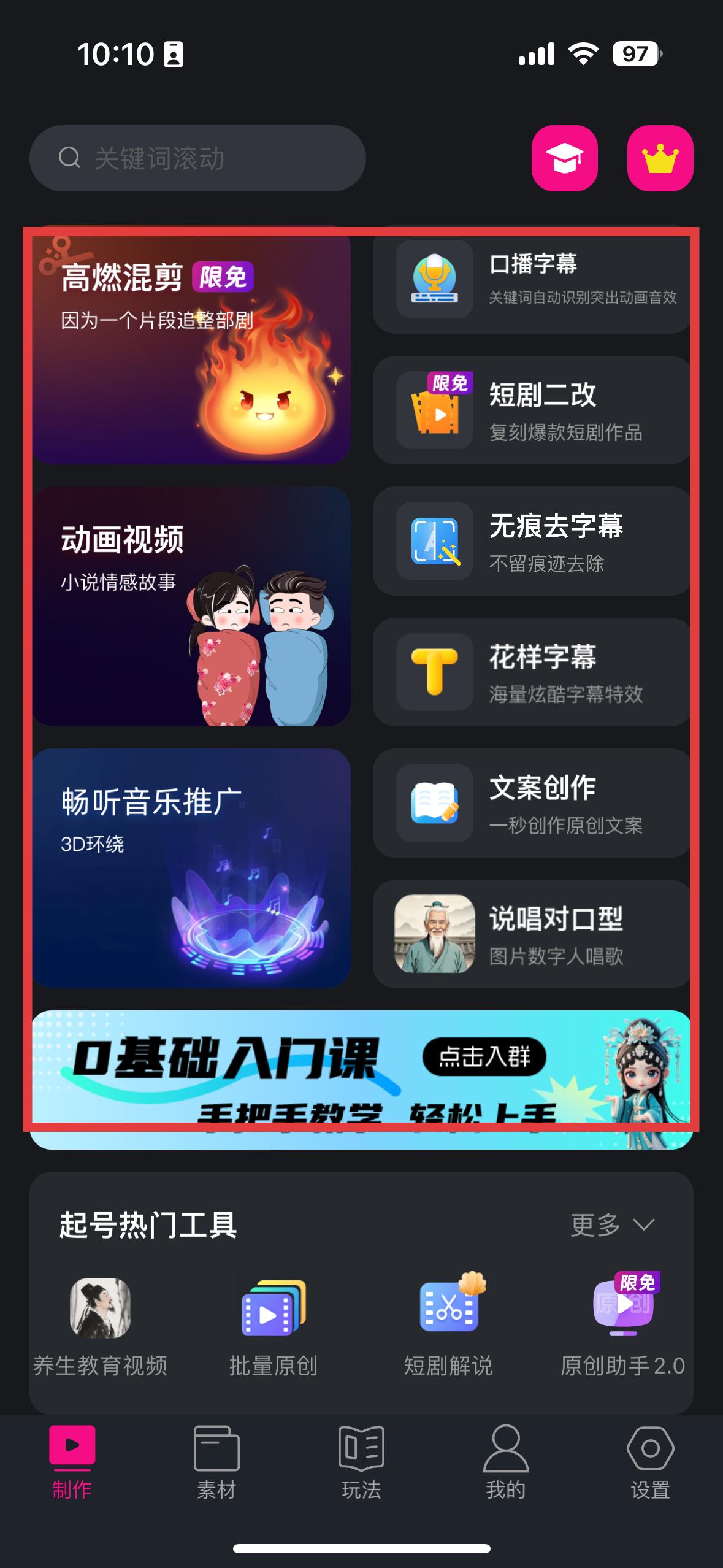Viewport: 723px width, 1568px height.
Task: Open 说唱对口型 tool
Action: click(x=532, y=934)
